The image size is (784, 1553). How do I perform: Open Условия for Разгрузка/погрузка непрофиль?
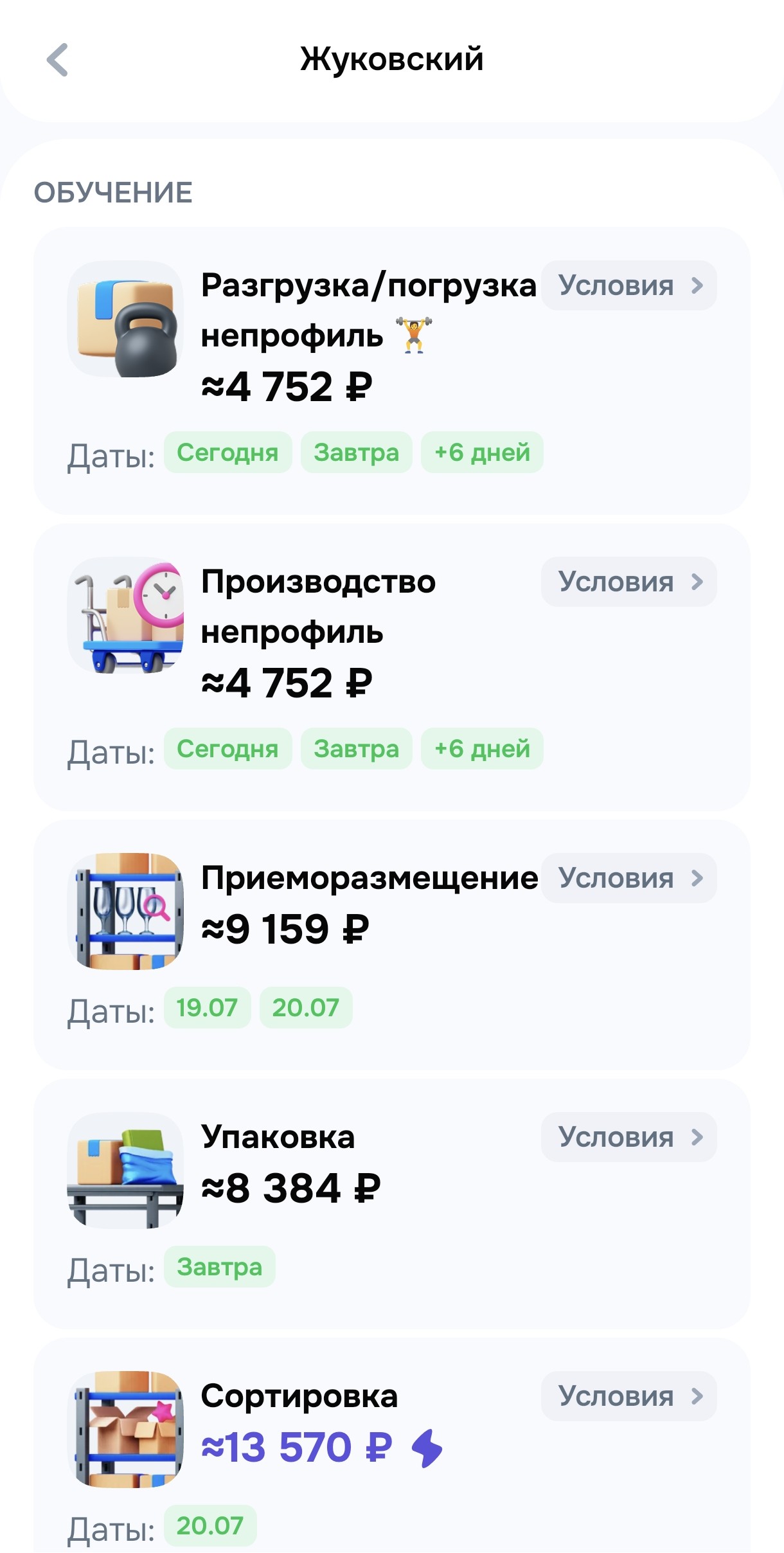(x=628, y=285)
